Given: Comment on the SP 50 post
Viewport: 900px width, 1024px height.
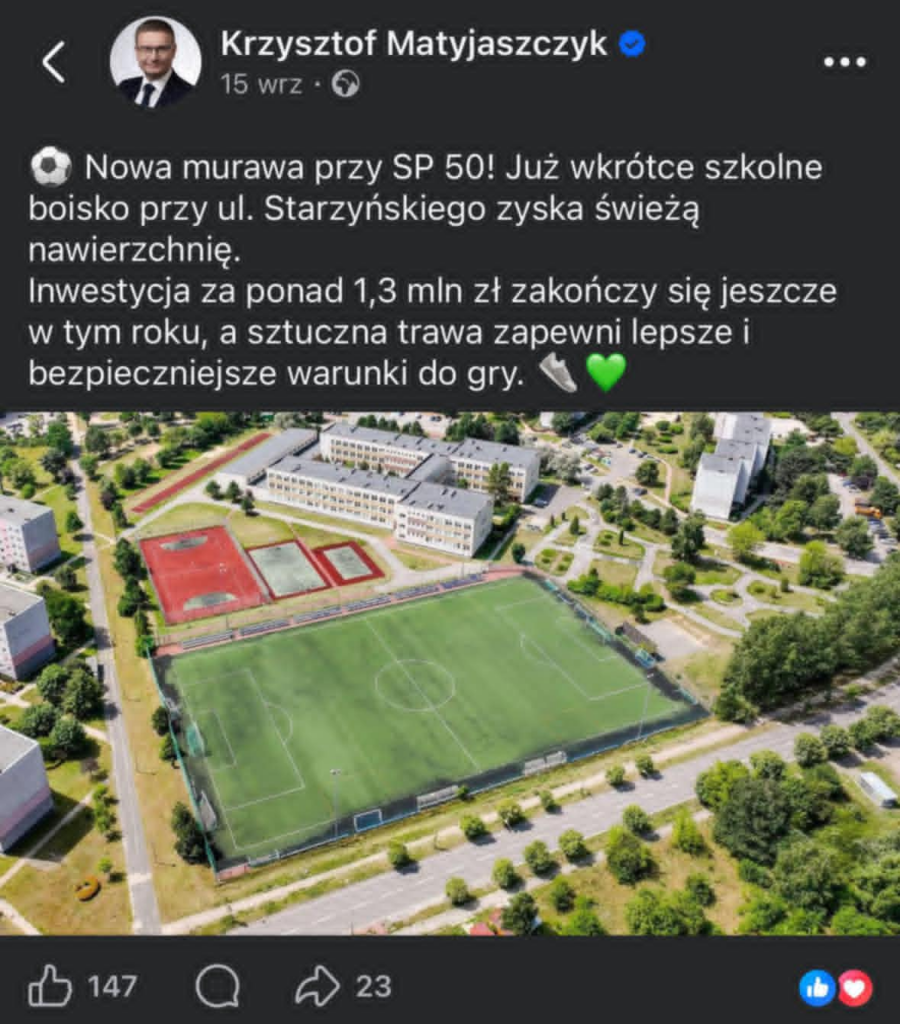Looking at the screenshot, I should click(217, 987).
